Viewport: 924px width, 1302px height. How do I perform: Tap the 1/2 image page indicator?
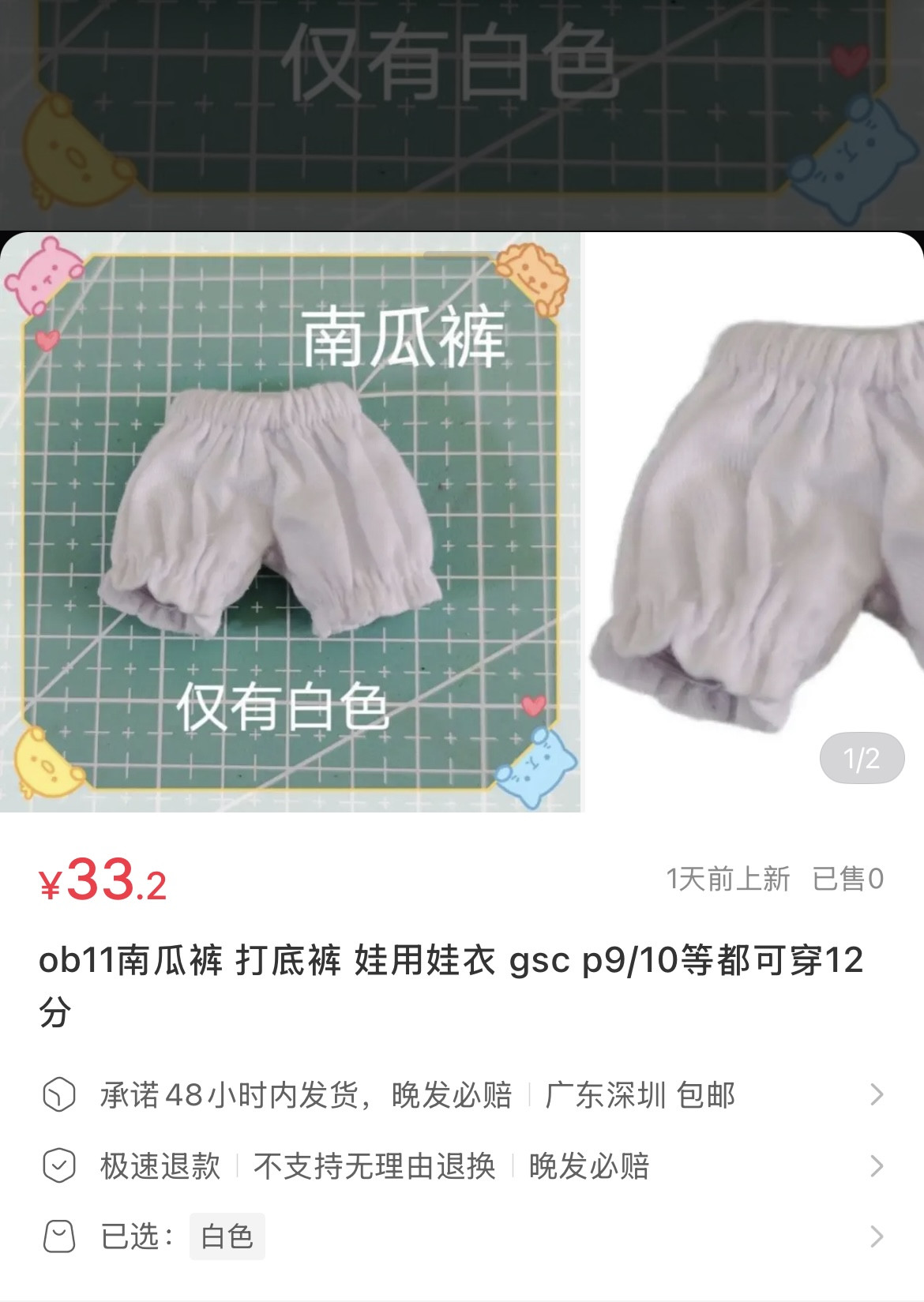click(862, 759)
